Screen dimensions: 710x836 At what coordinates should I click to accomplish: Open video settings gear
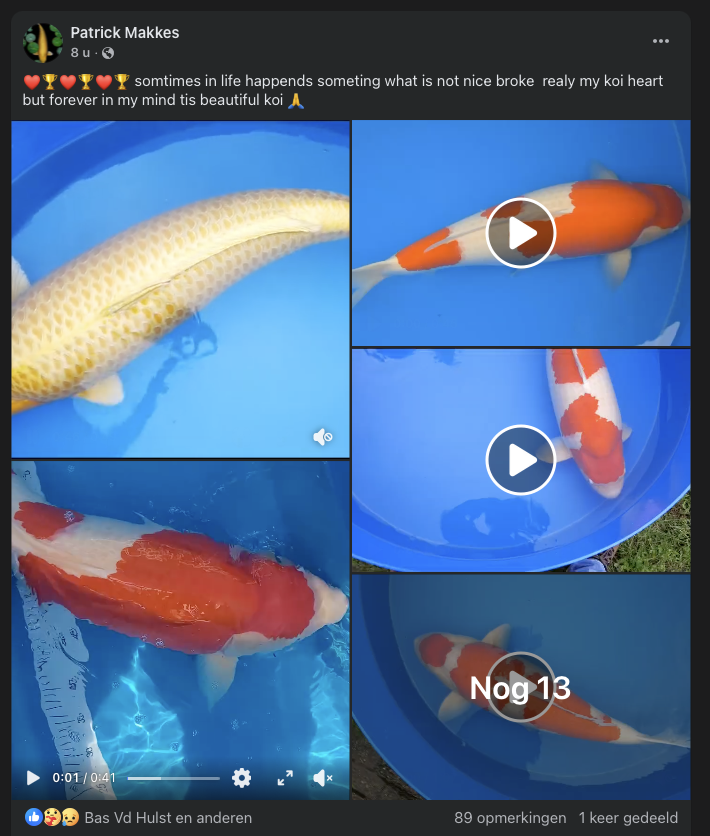[x=241, y=778]
